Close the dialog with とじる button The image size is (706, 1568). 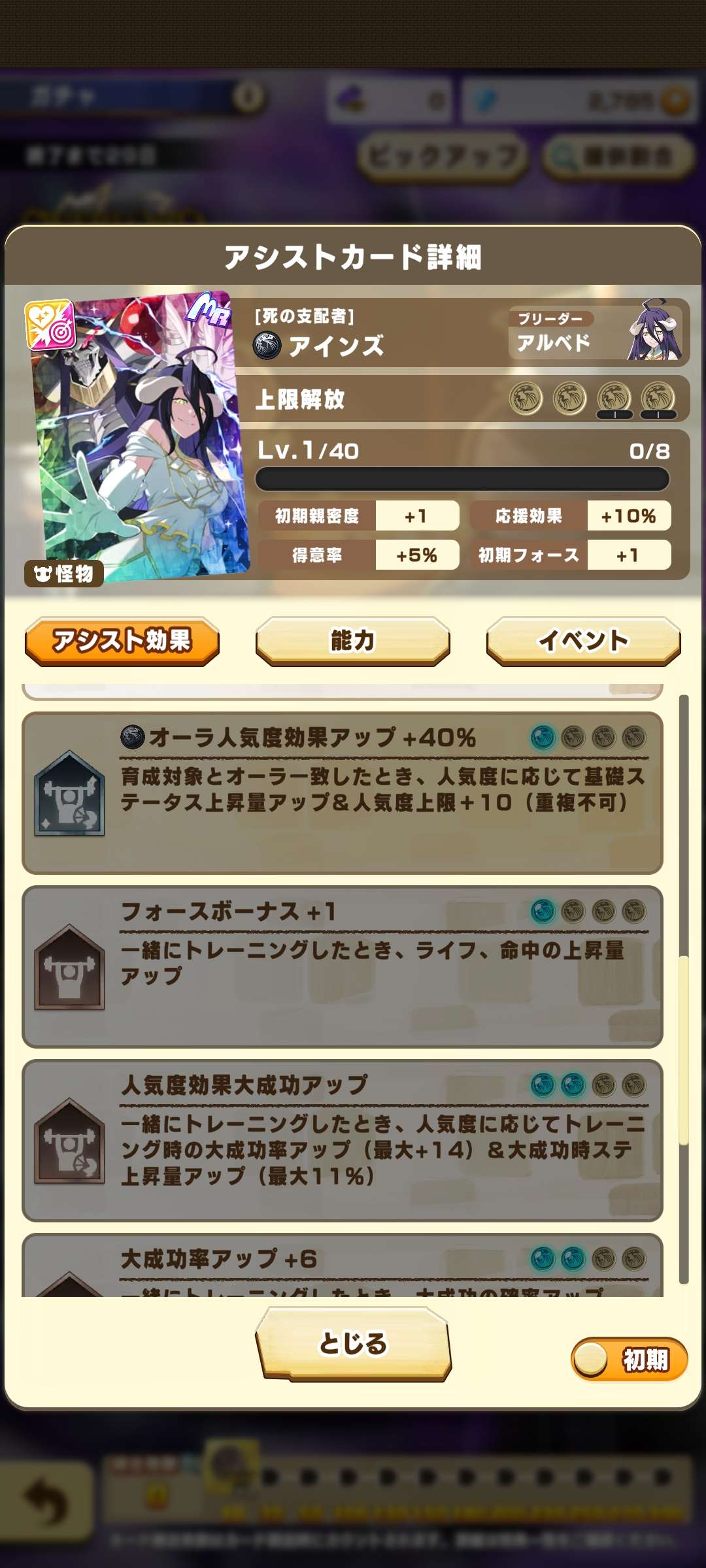coord(353,1345)
